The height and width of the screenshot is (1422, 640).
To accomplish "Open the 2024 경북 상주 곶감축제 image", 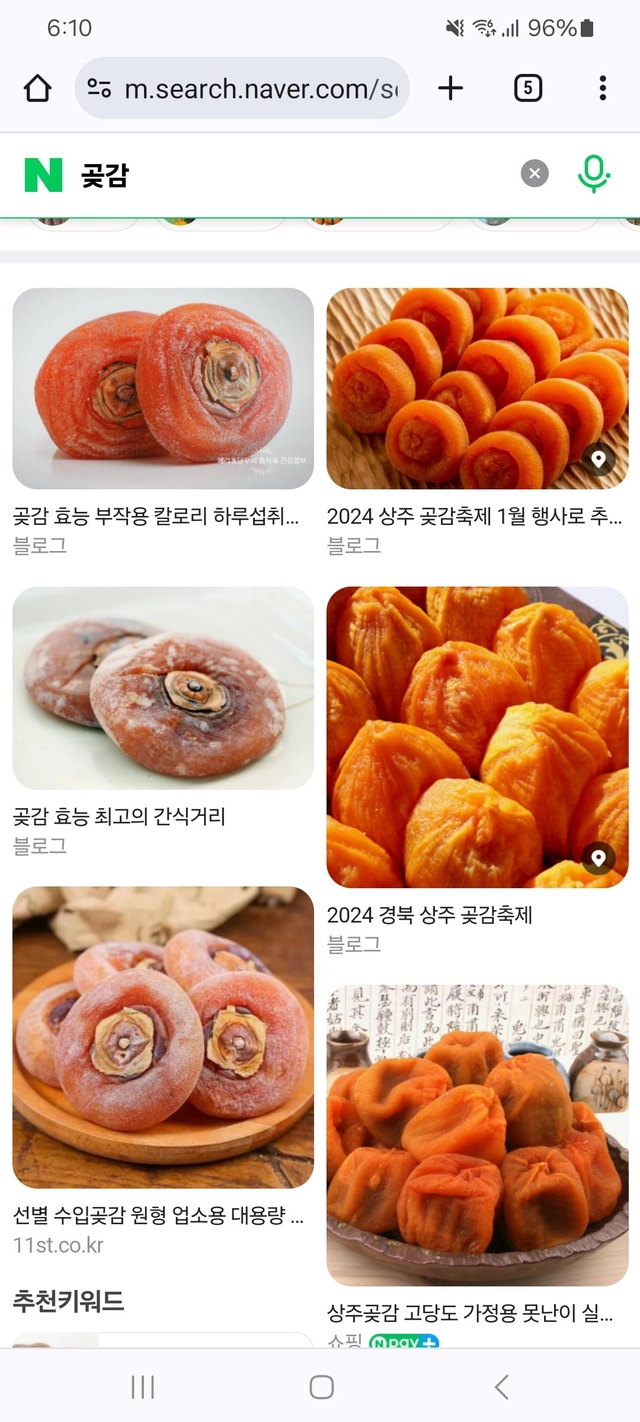I will click(x=477, y=737).
